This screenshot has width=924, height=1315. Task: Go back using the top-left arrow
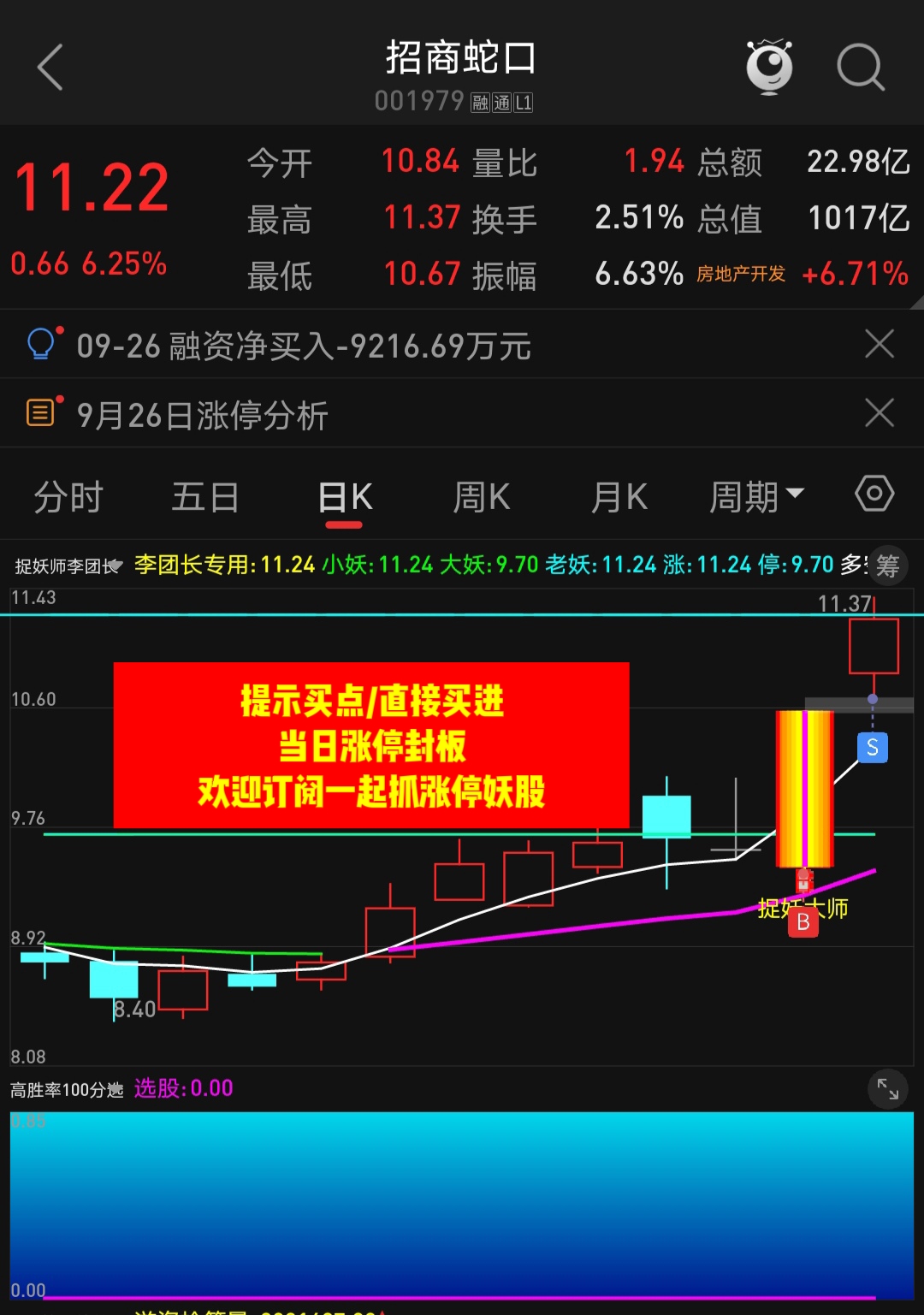(x=50, y=67)
